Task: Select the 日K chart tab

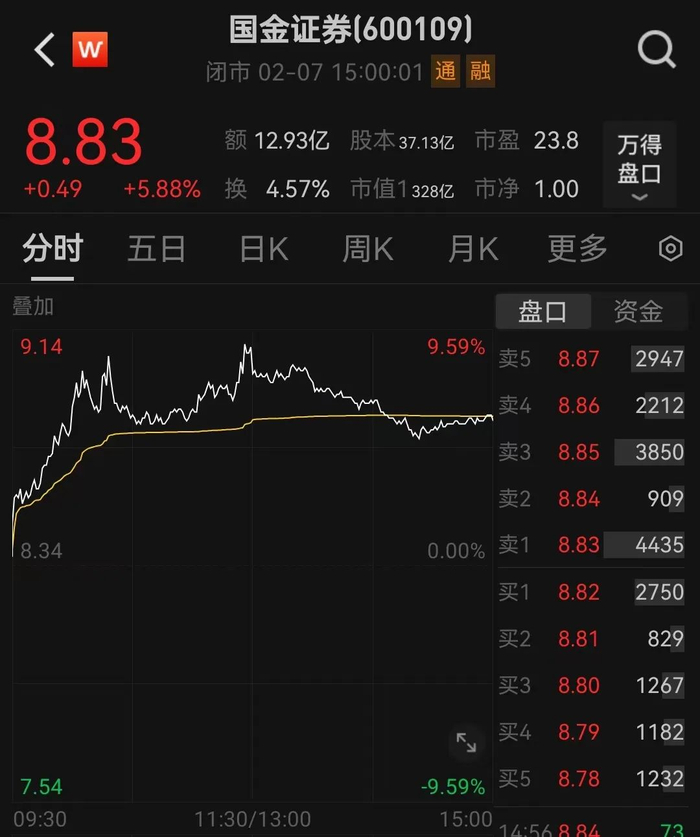Action: click(x=264, y=249)
